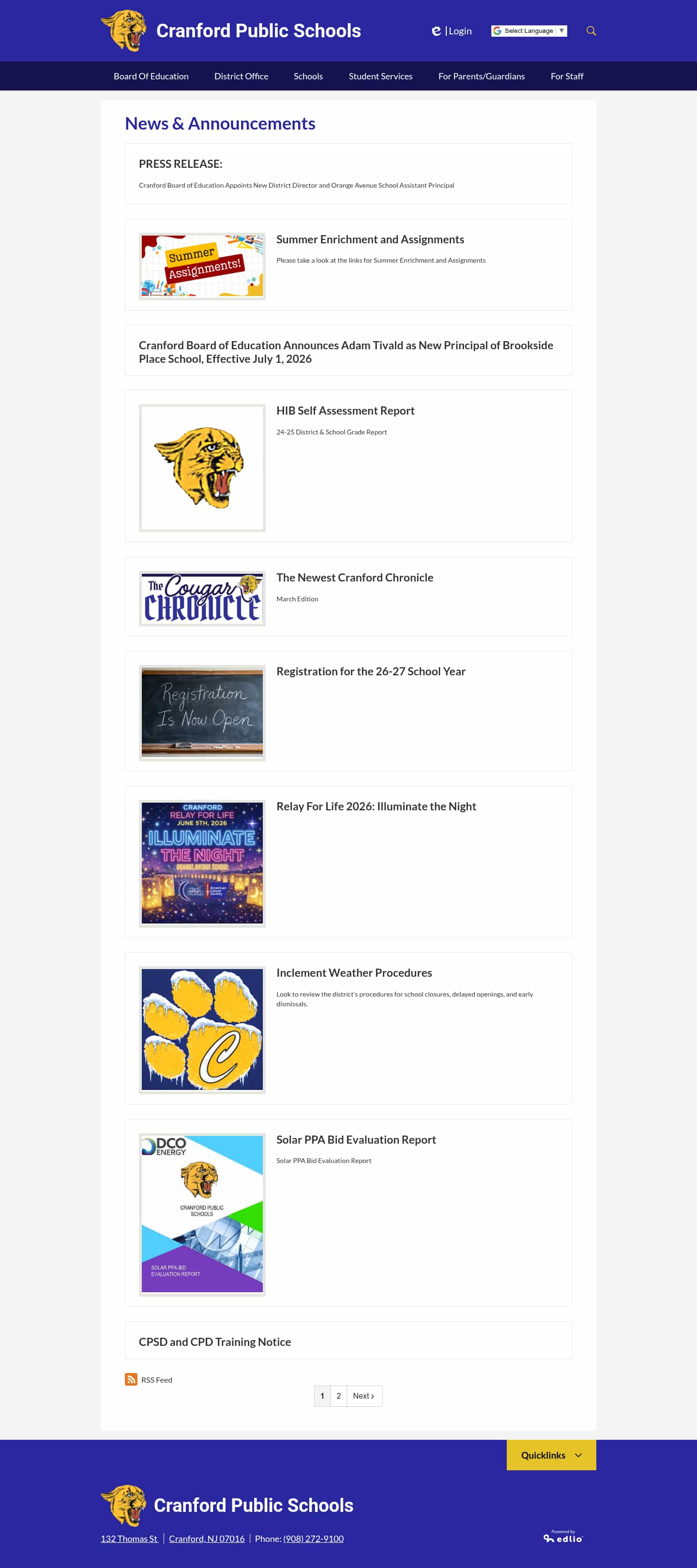Expand the Select Language dropdown
This screenshot has width=697, height=1568.
(529, 31)
